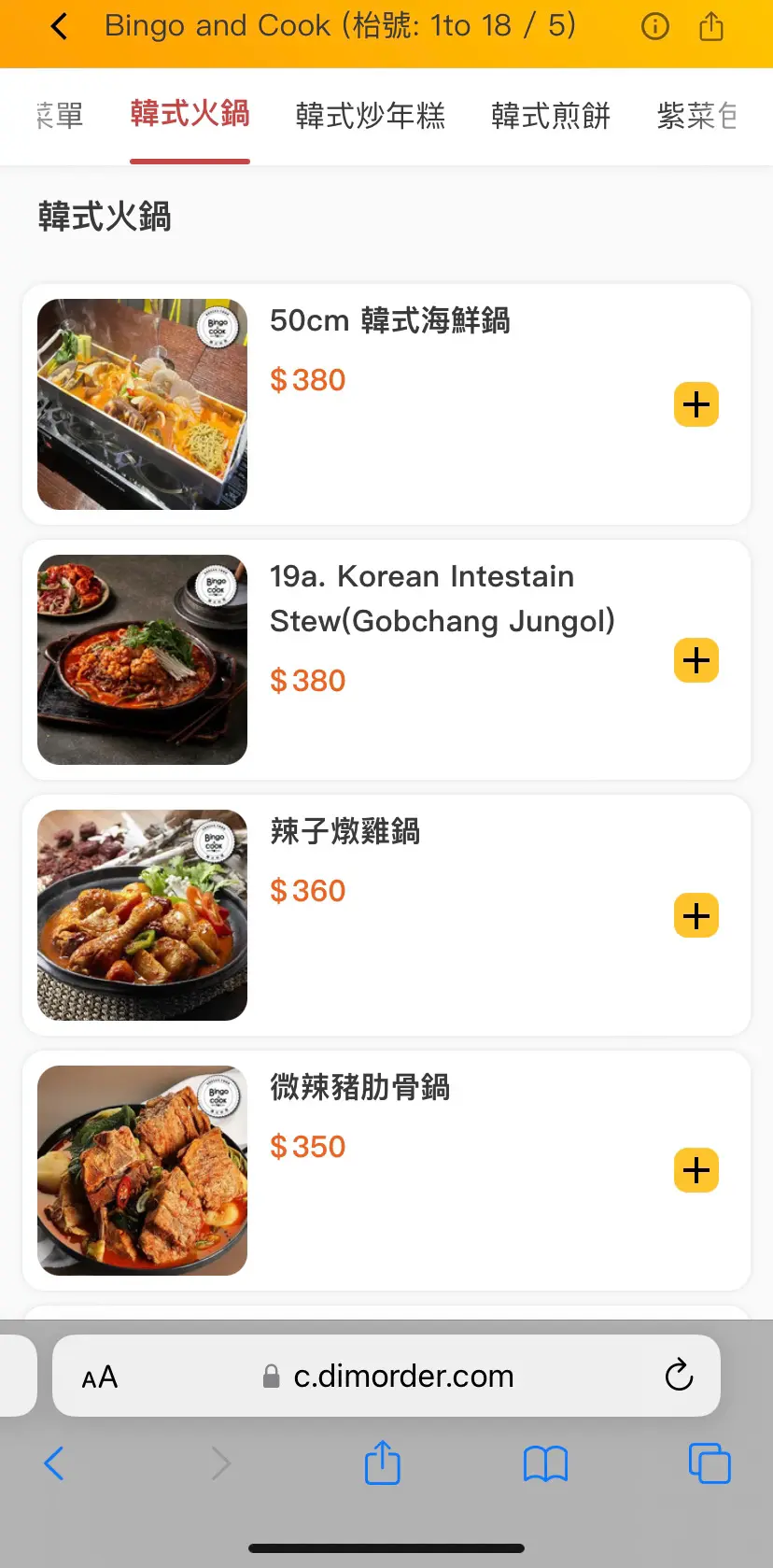Go back from Bingo and Cook menu
The image size is (773, 1568).
click(59, 27)
